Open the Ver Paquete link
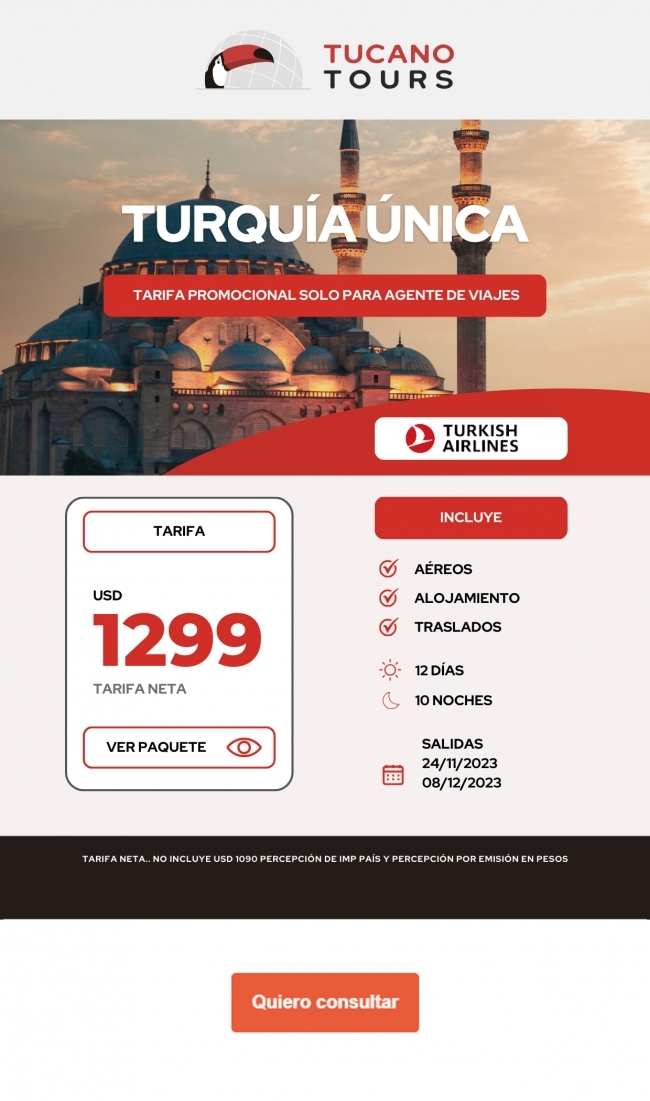 point(179,747)
